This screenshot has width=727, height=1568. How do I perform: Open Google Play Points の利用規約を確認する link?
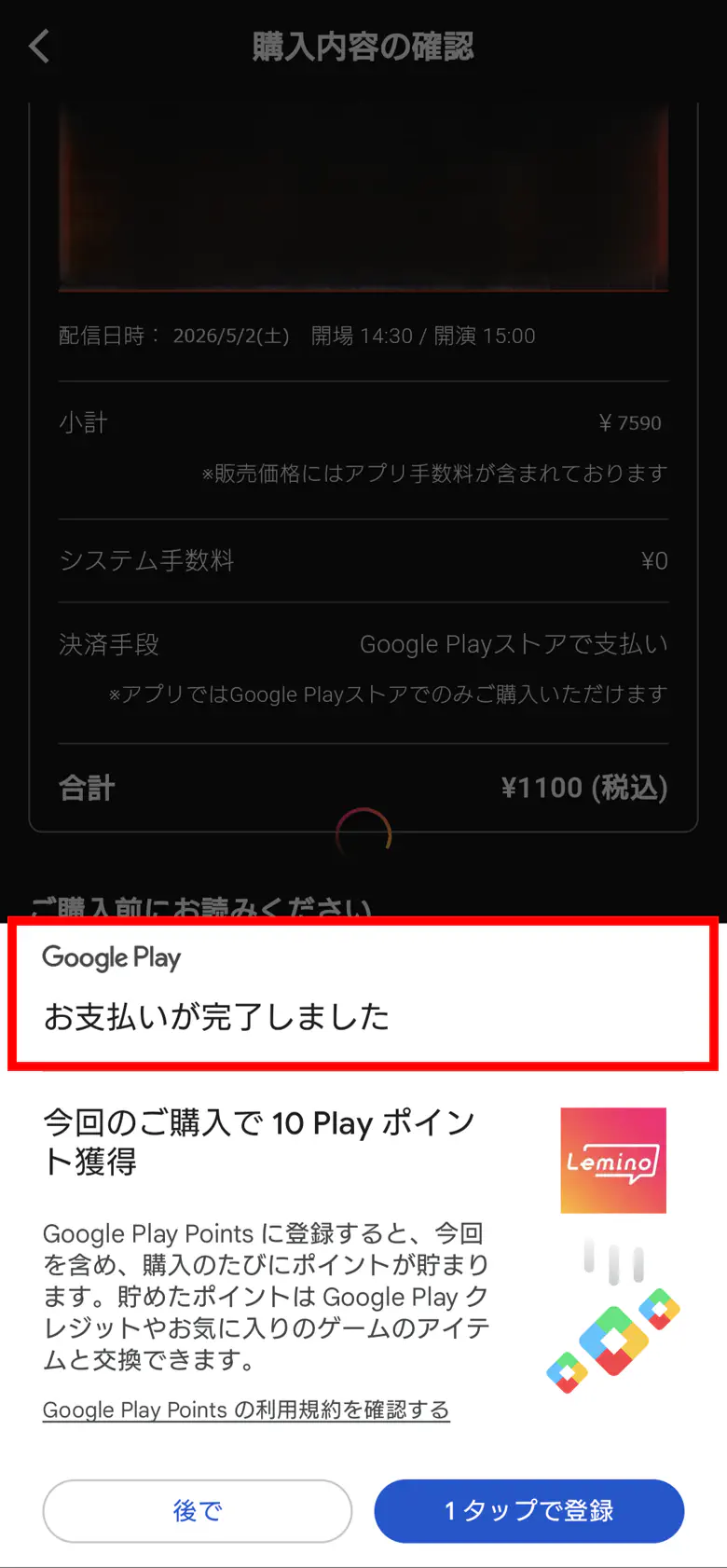(x=246, y=1410)
